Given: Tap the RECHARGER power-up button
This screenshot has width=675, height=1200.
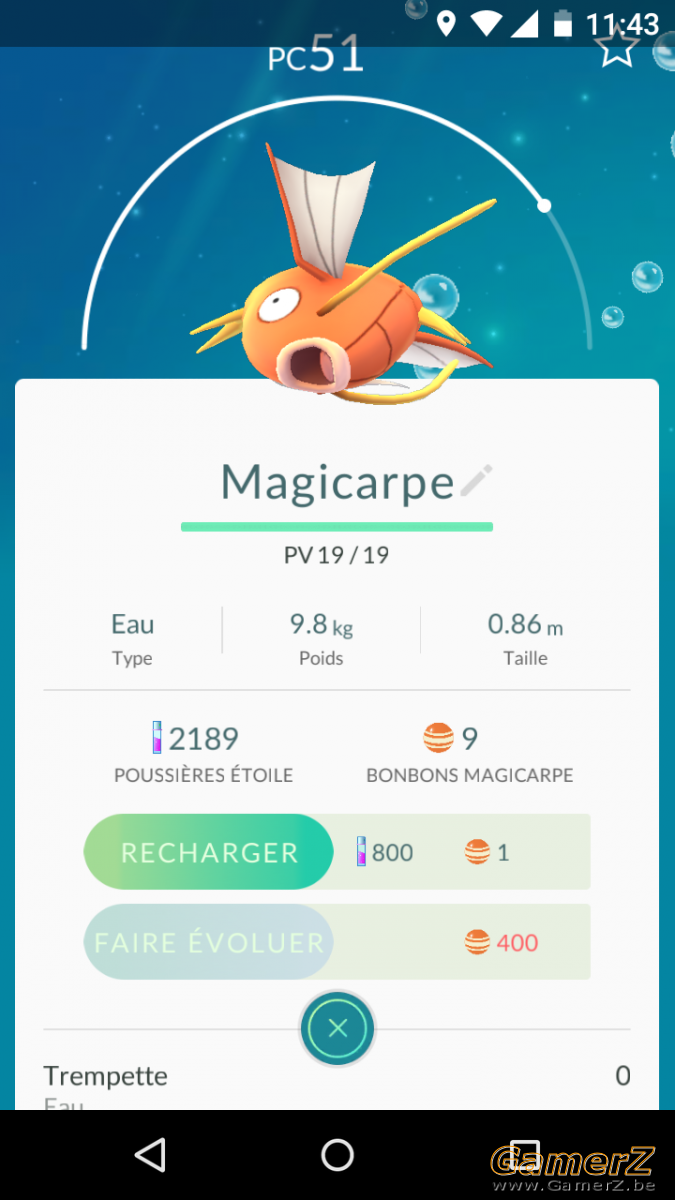Looking at the screenshot, I should (x=209, y=852).
